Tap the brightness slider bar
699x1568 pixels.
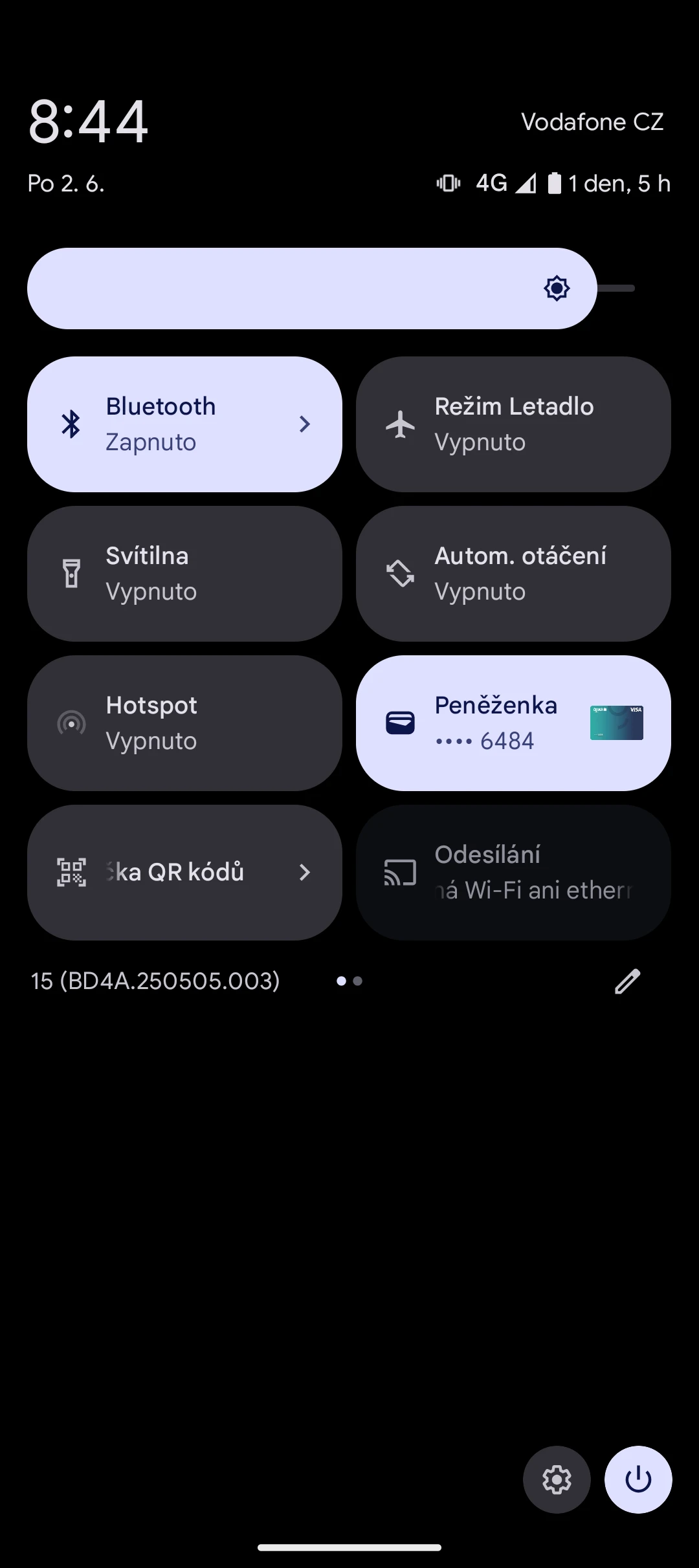click(331, 289)
